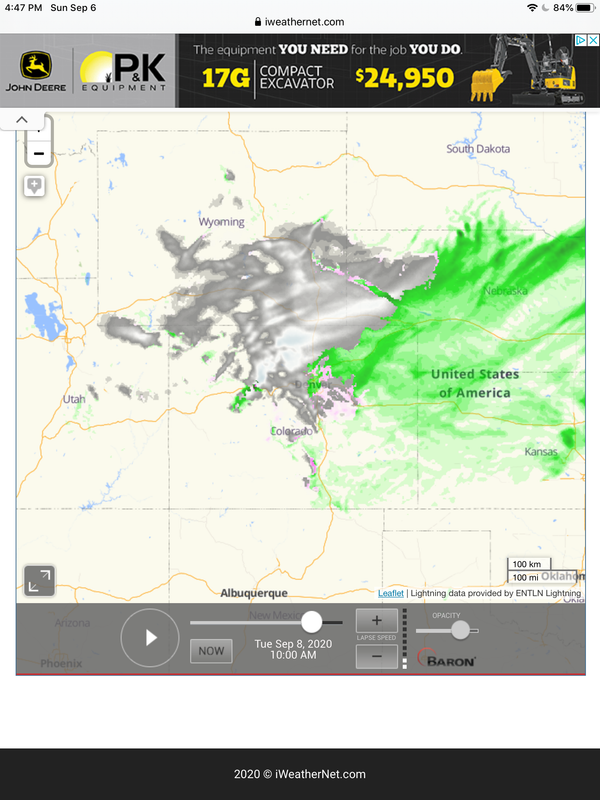Decrease the lapse speed
Screen dimensions: 600x800
[377, 656]
